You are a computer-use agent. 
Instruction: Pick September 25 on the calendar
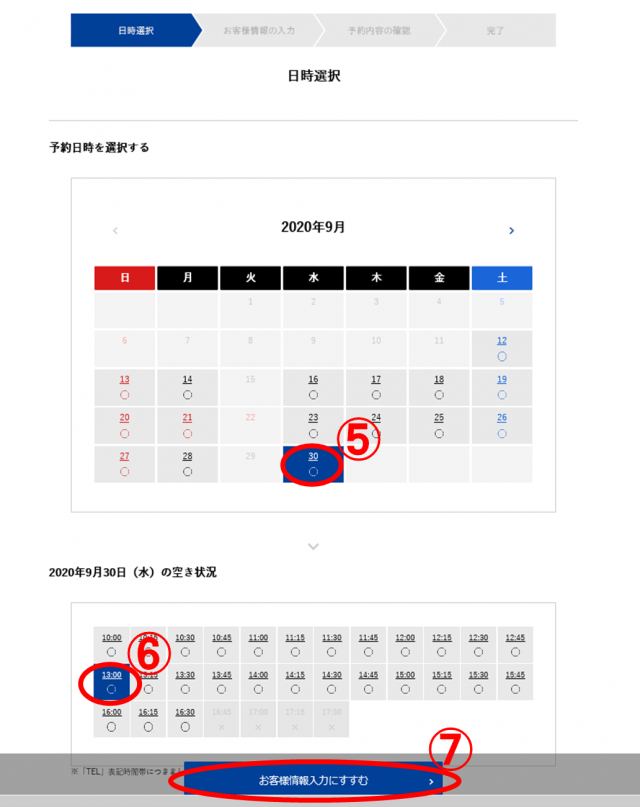(439, 425)
